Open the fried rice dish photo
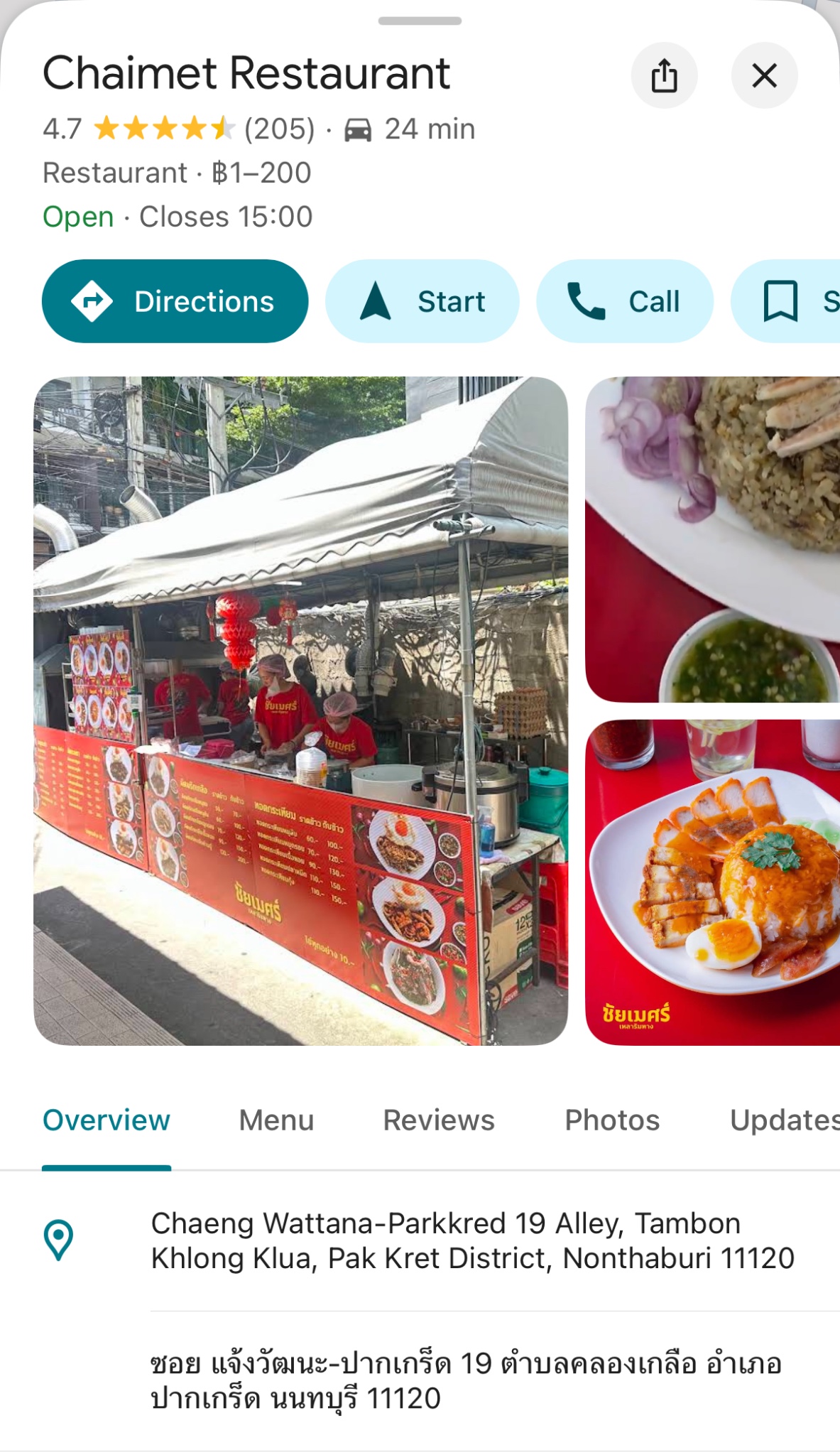This screenshot has width=840, height=1455. (x=712, y=539)
